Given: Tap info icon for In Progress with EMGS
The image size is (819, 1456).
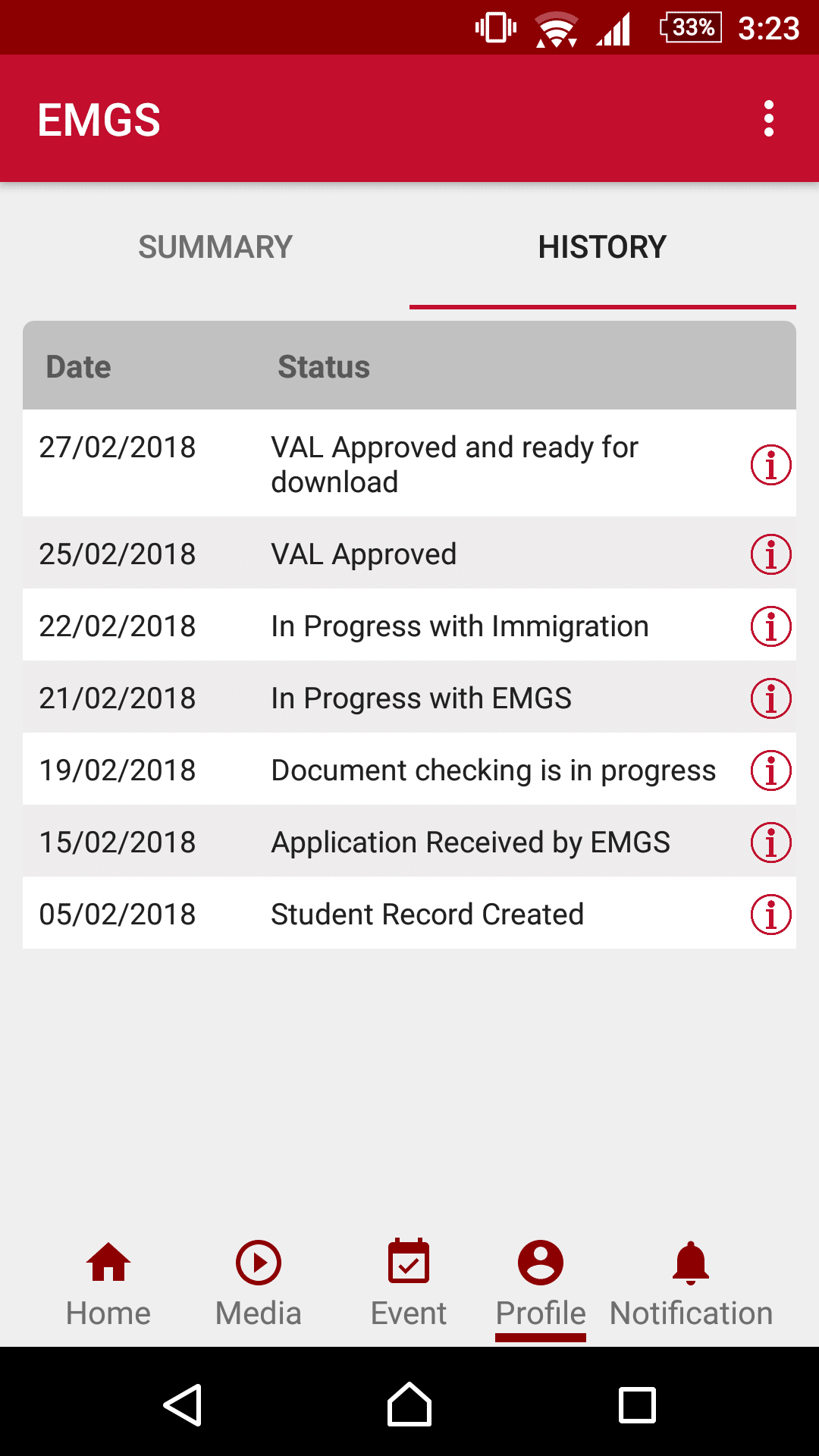Looking at the screenshot, I should point(770,698).
